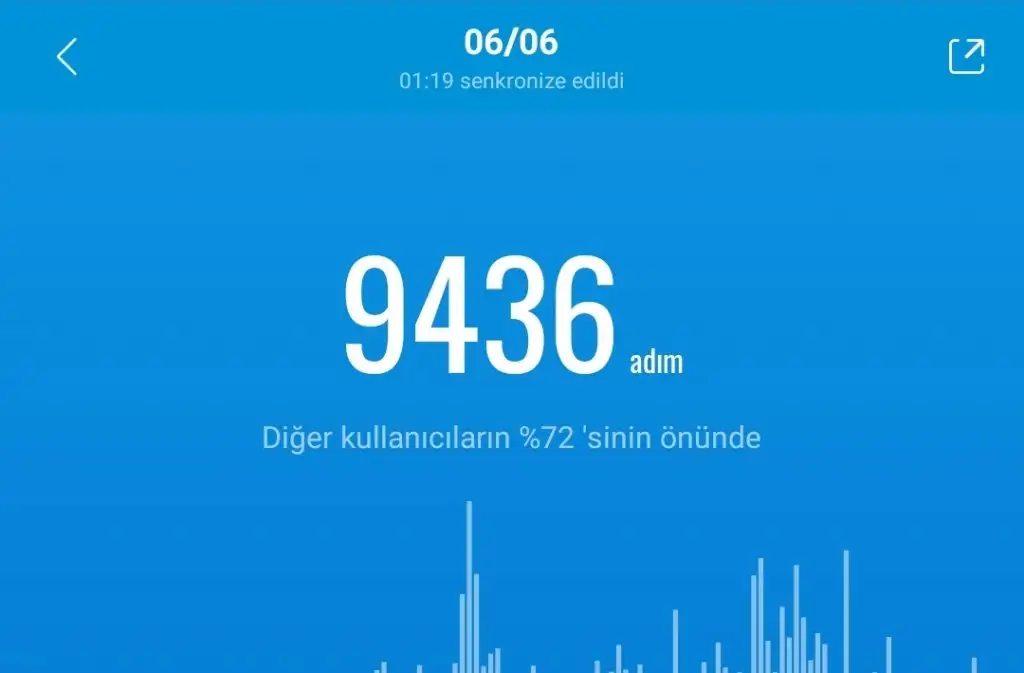
Task: Share the 06/06 step summary
Action: tap(966, 56)
